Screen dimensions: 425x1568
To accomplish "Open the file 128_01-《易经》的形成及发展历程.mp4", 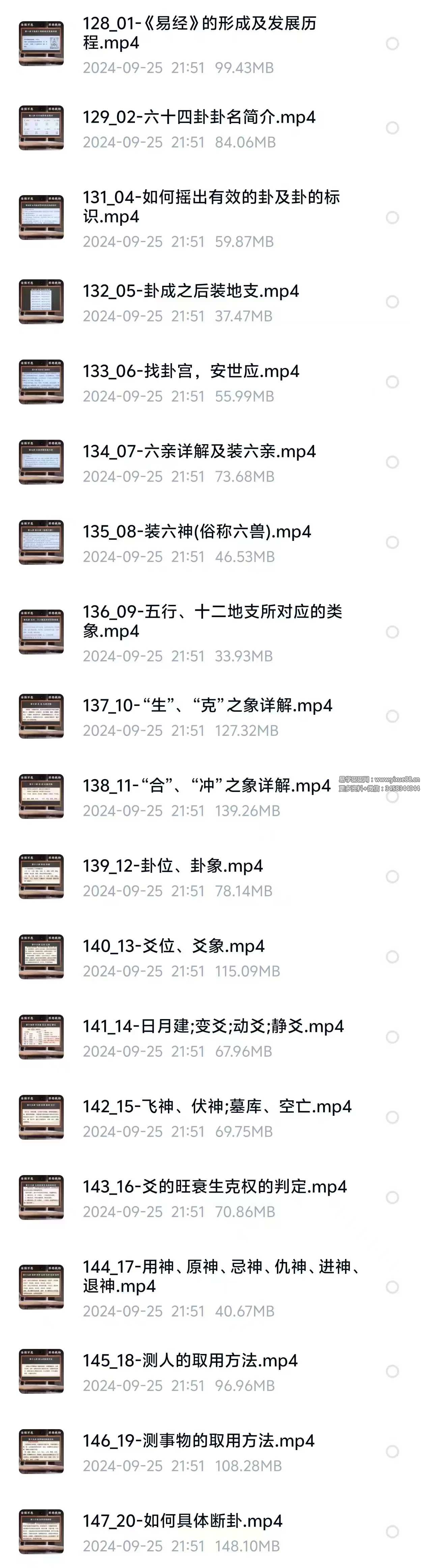I will (199, 33).
